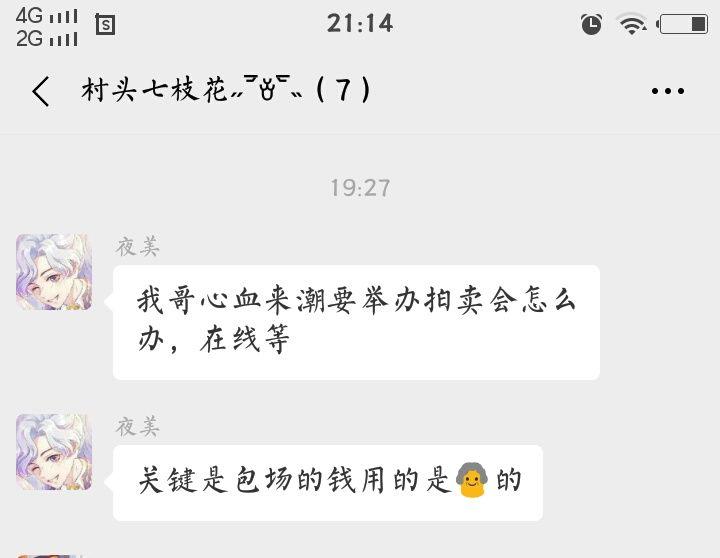
Task: Open the group chat options menu
Action: point(667,91)
